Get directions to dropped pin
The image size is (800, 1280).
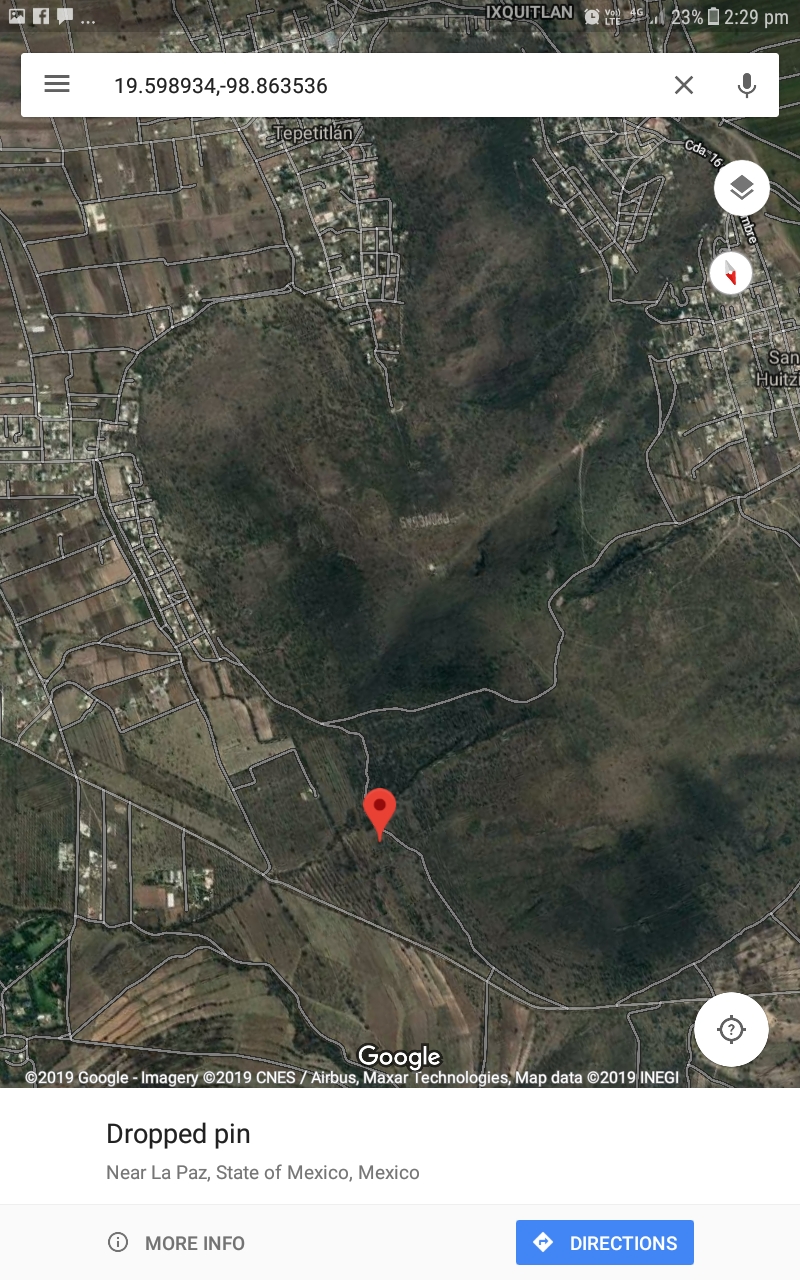(604, 1243)
